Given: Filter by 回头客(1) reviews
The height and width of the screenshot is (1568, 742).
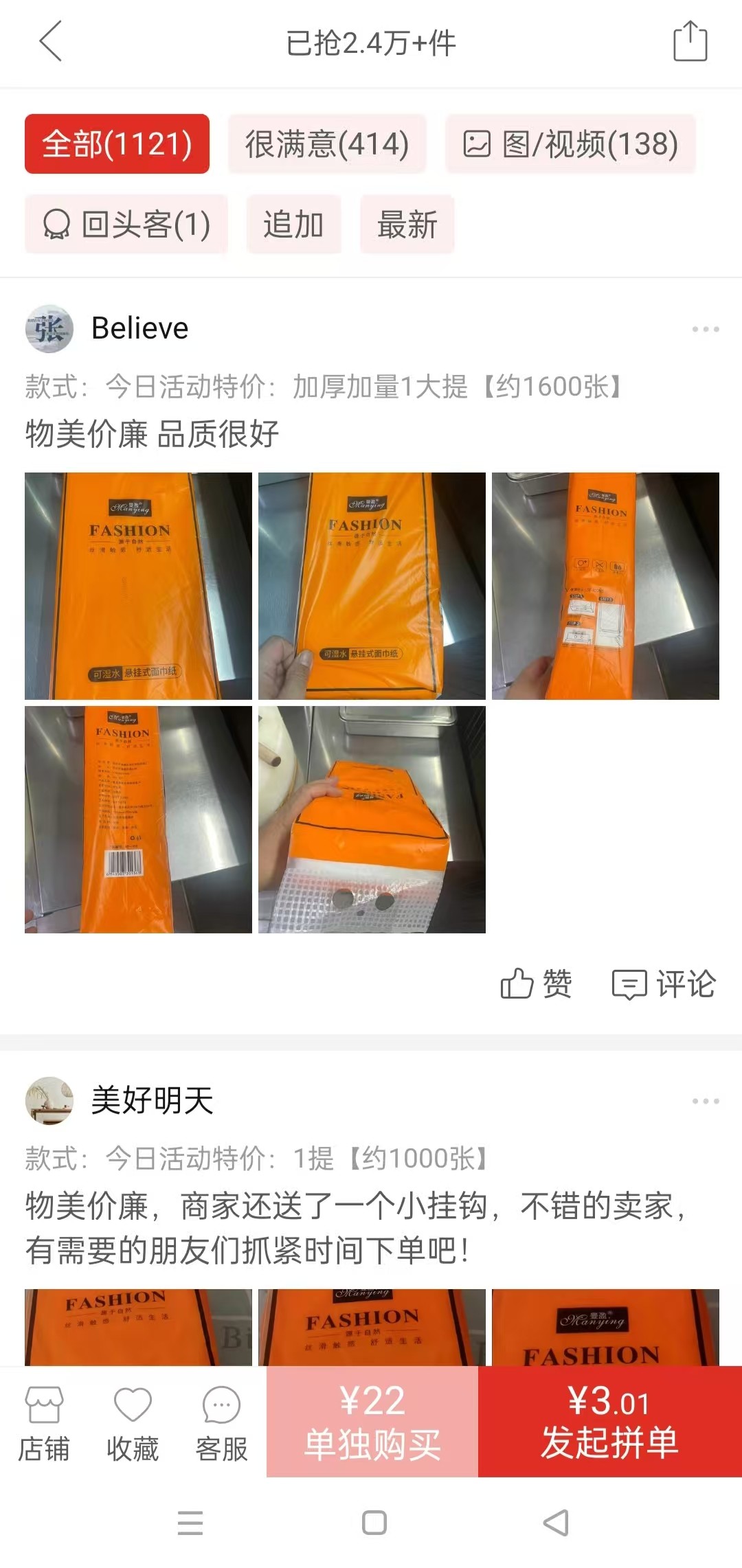Looking at the screenshot, I should point(126,224).
